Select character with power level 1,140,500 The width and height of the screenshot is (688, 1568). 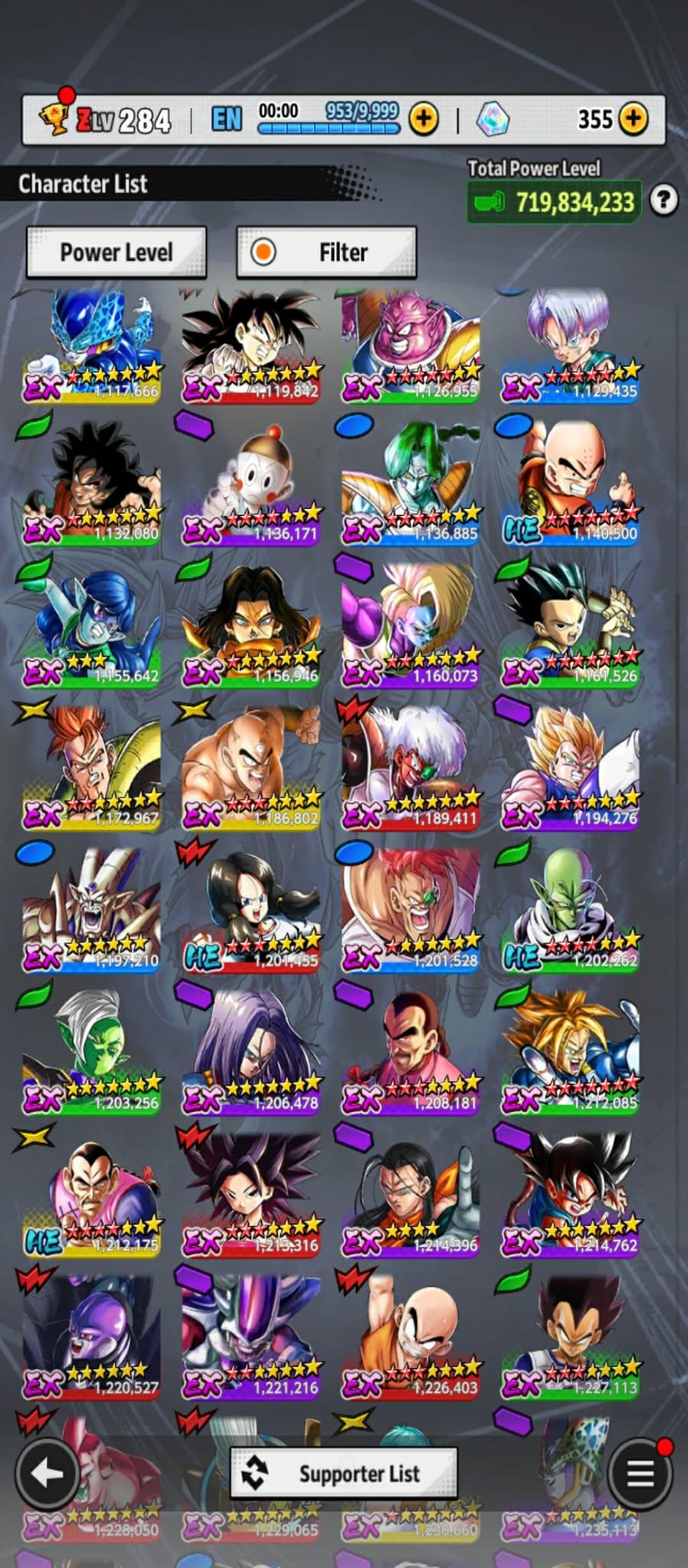point(570,482)
